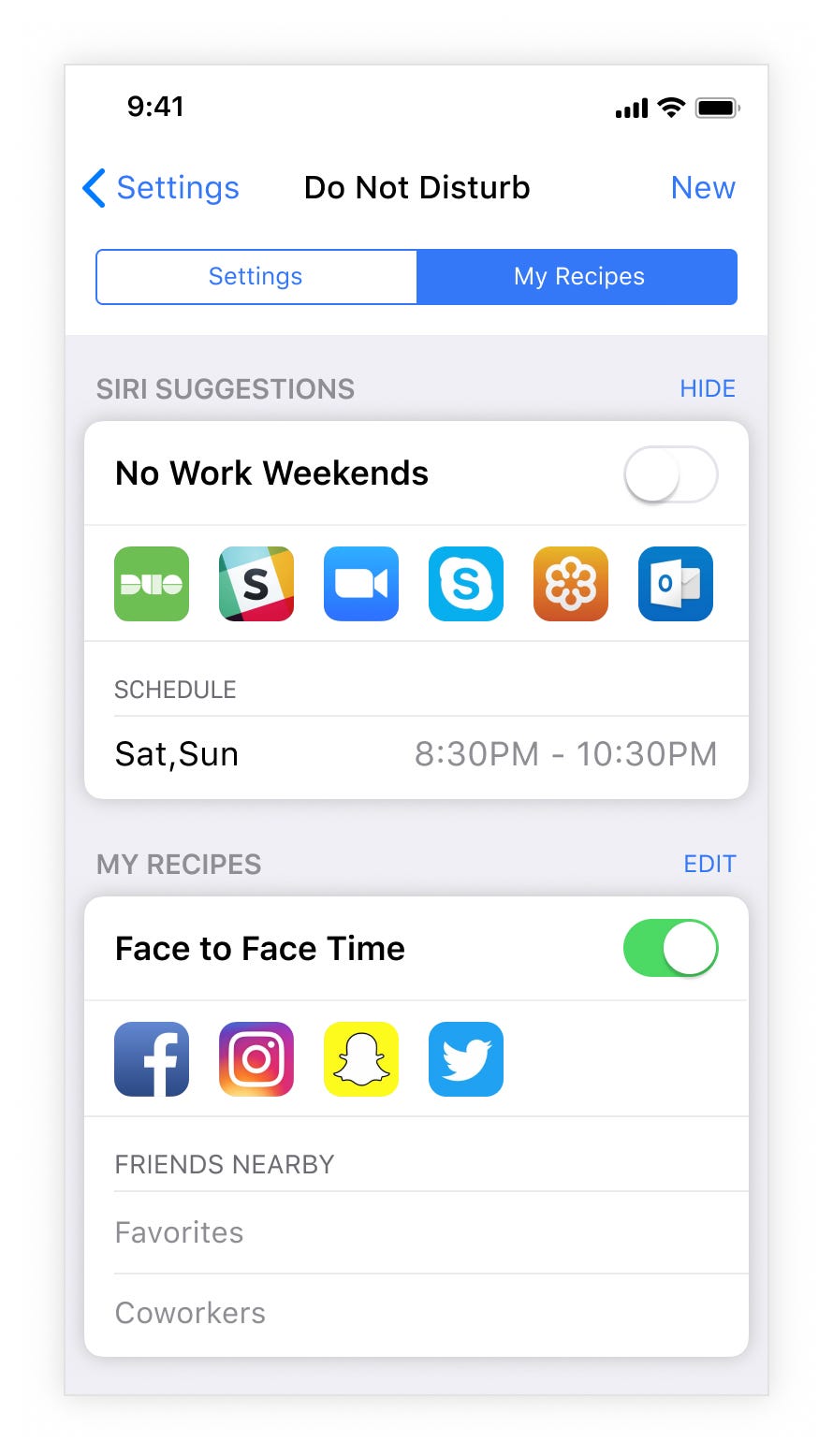
Task: Tap the Twitter app icon
Action: (466, 1059)
